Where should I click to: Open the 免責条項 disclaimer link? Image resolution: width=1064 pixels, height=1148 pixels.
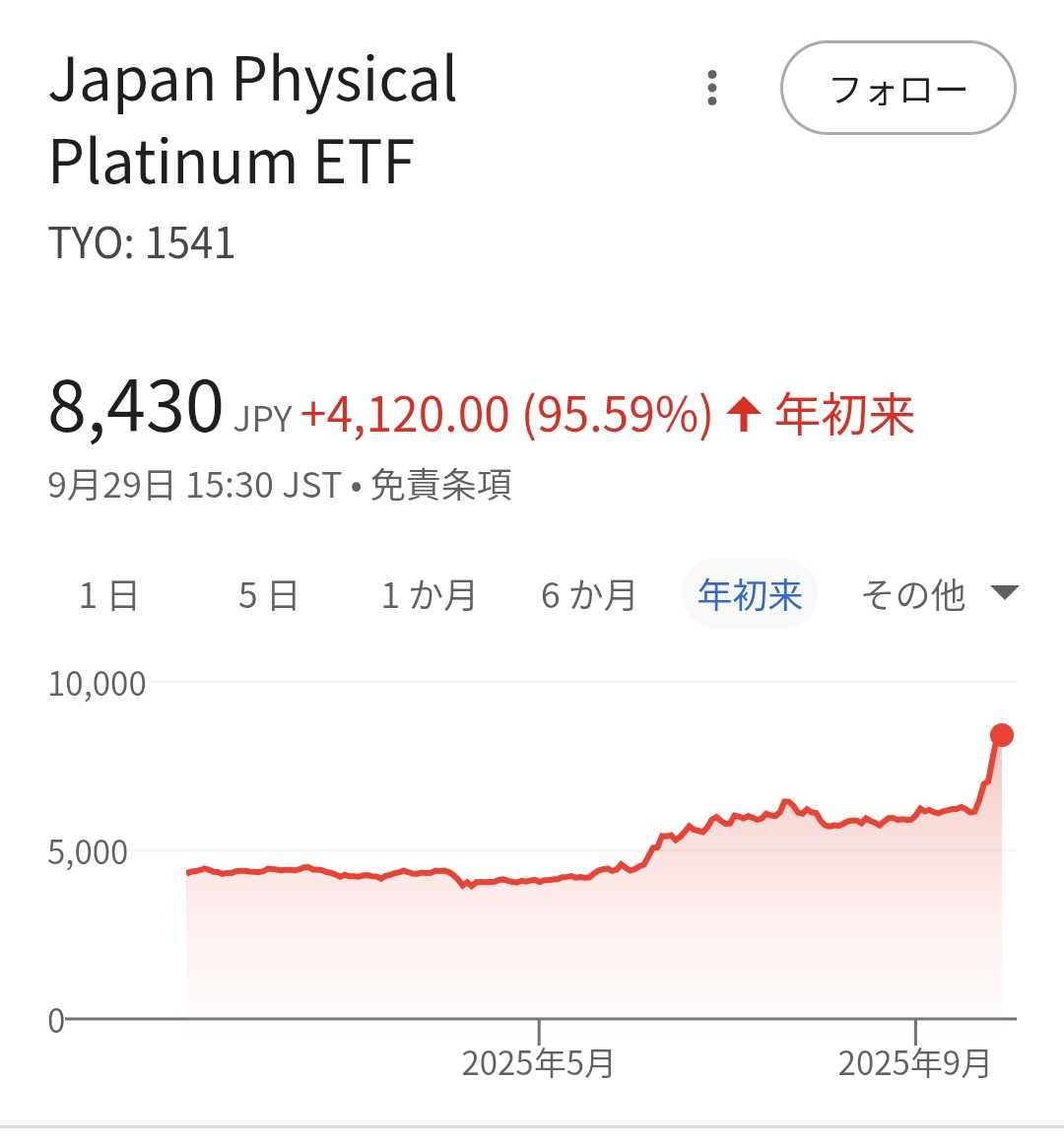point(440,486)
